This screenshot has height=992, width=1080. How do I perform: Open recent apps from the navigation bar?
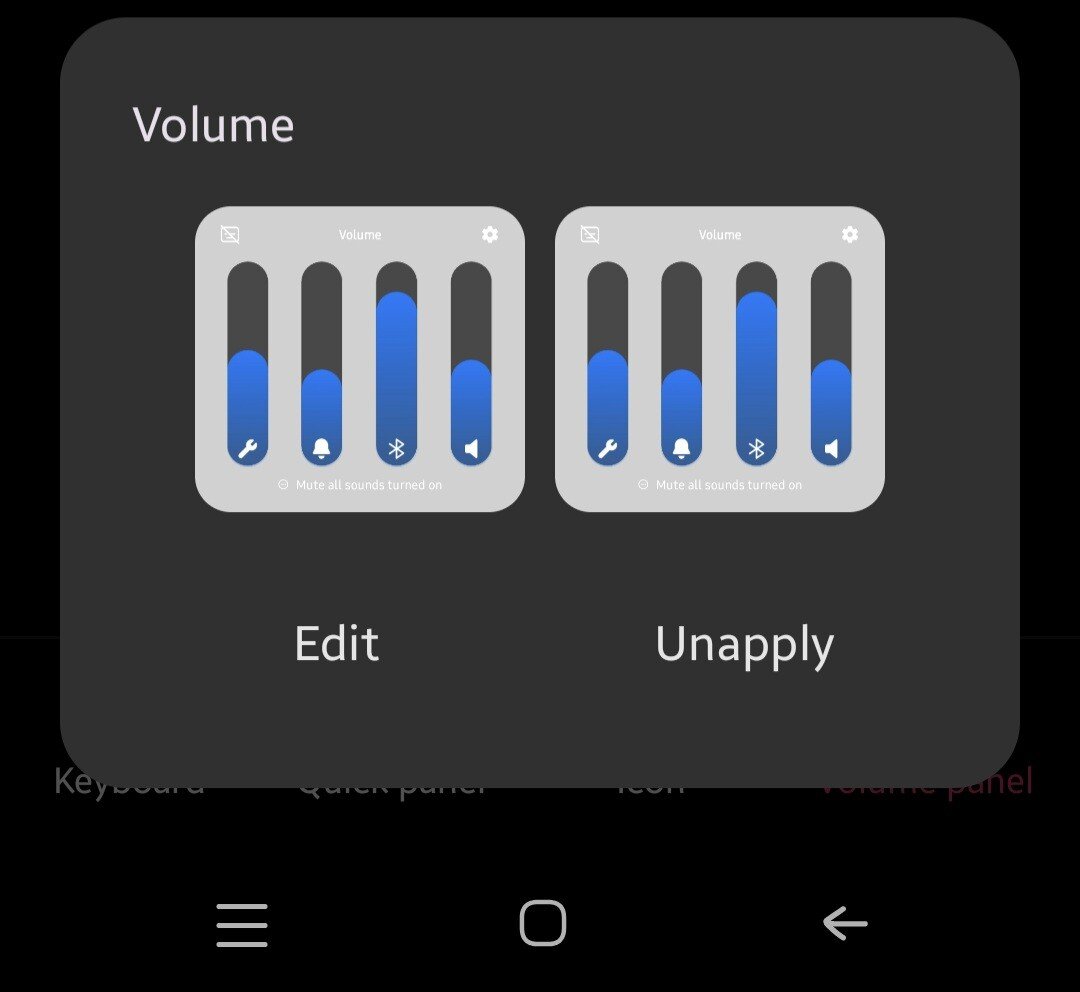[242, 924]
